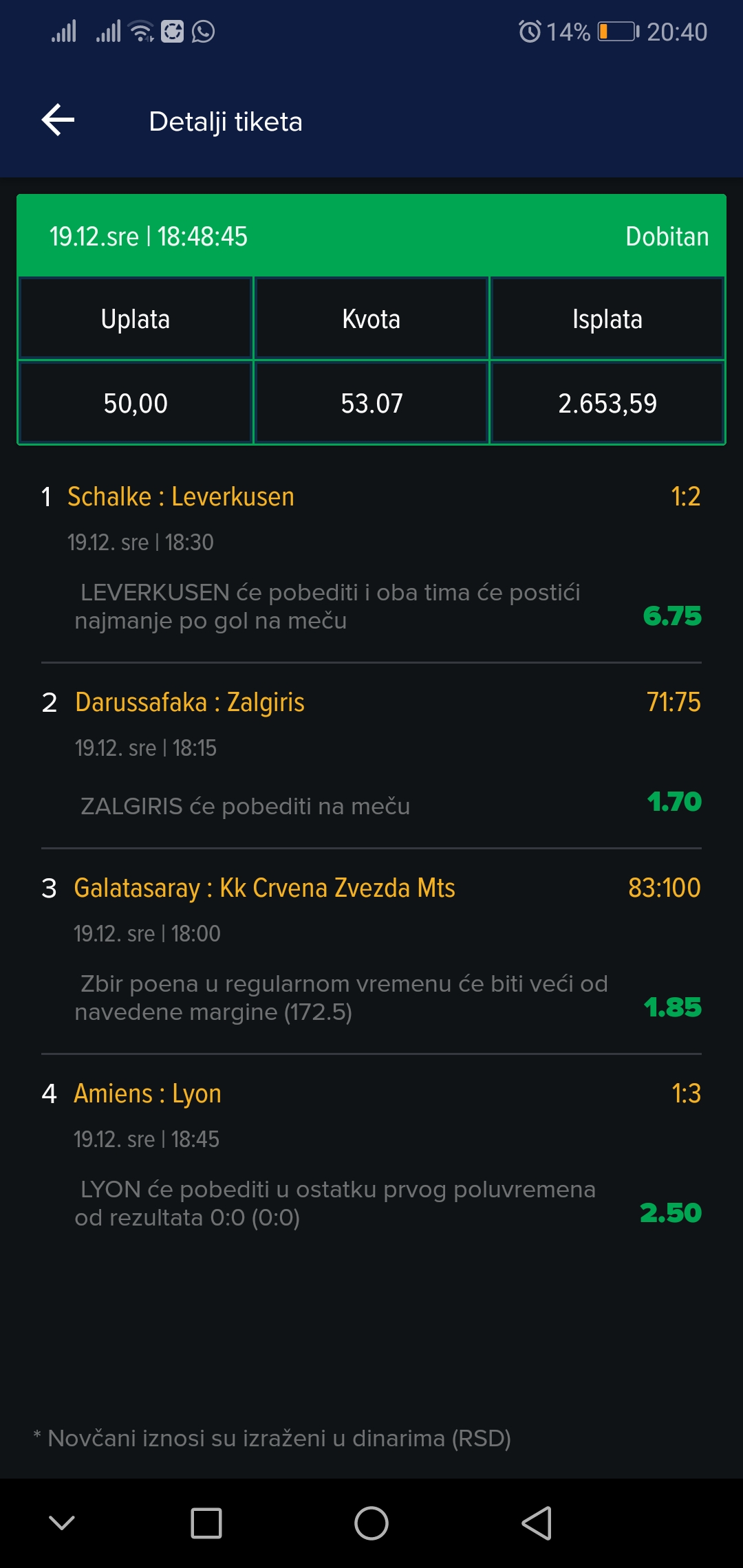743x1568 pixels.
Task: Open recent apps with the square button
Action: click(206, 1523)
